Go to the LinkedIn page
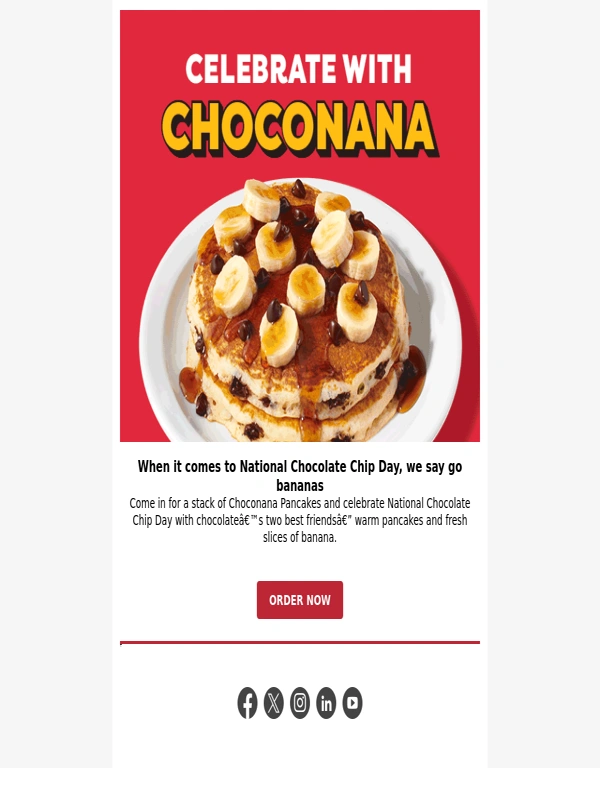Screen dimensions: 600x800 pos(326,703)
